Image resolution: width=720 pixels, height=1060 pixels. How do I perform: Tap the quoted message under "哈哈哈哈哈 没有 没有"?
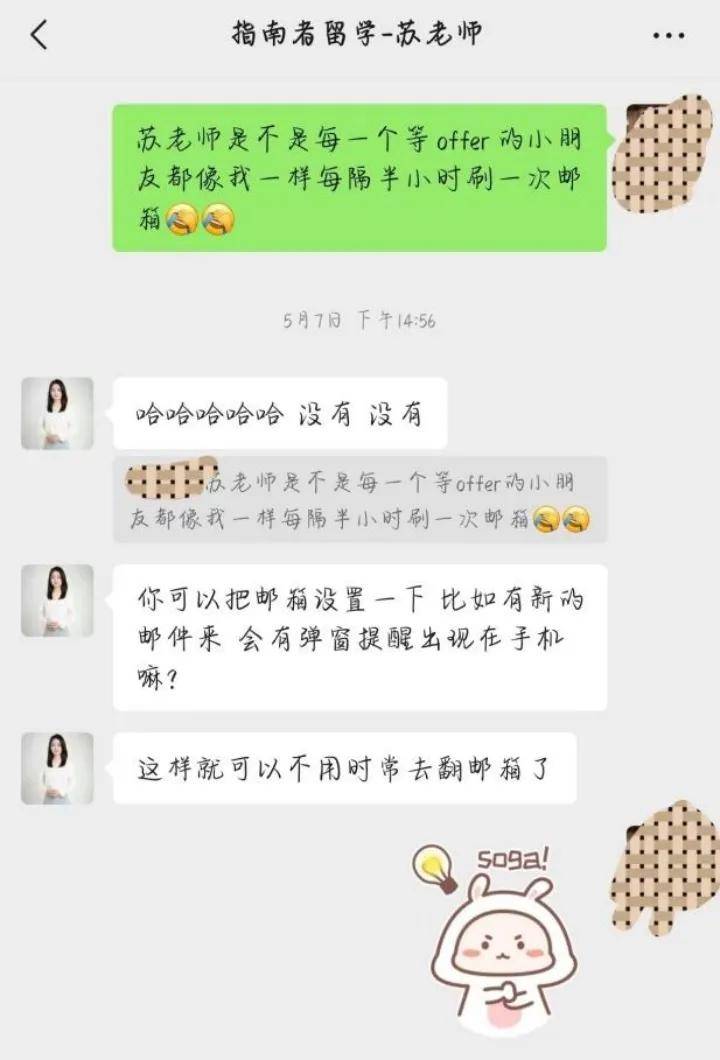(360, 500)
